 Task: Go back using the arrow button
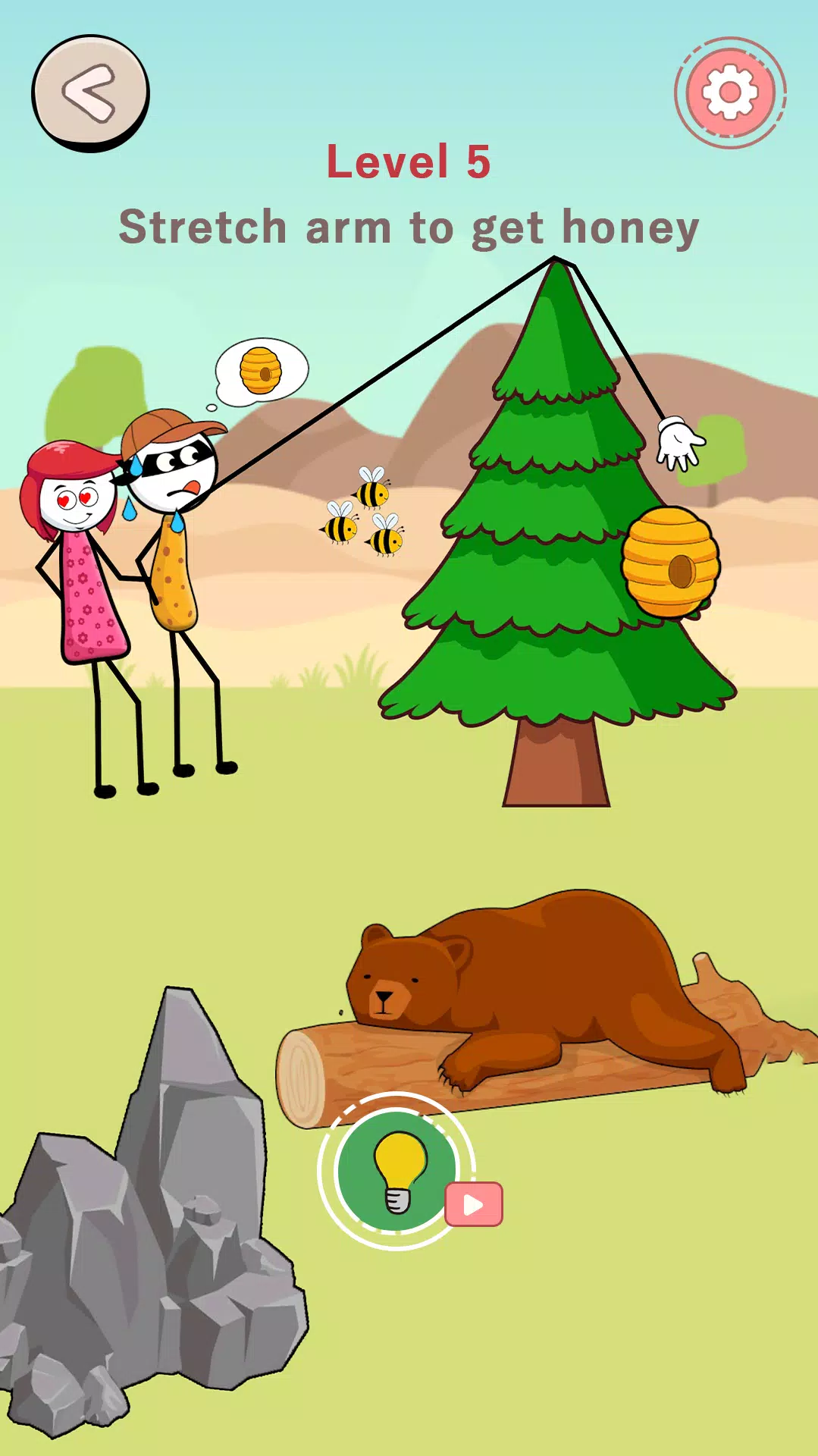[x=89, y=93]
